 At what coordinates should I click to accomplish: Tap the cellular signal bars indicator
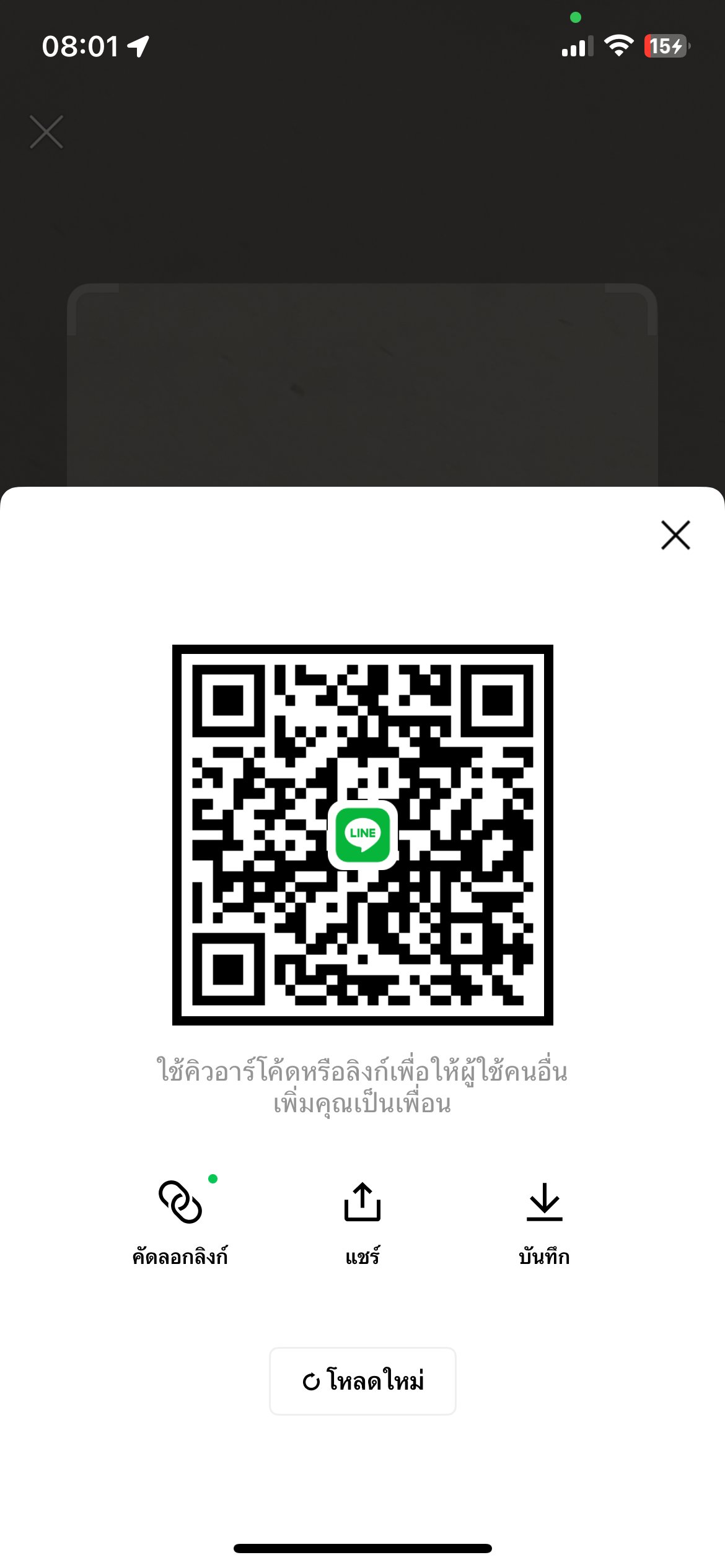click(576, 45)
